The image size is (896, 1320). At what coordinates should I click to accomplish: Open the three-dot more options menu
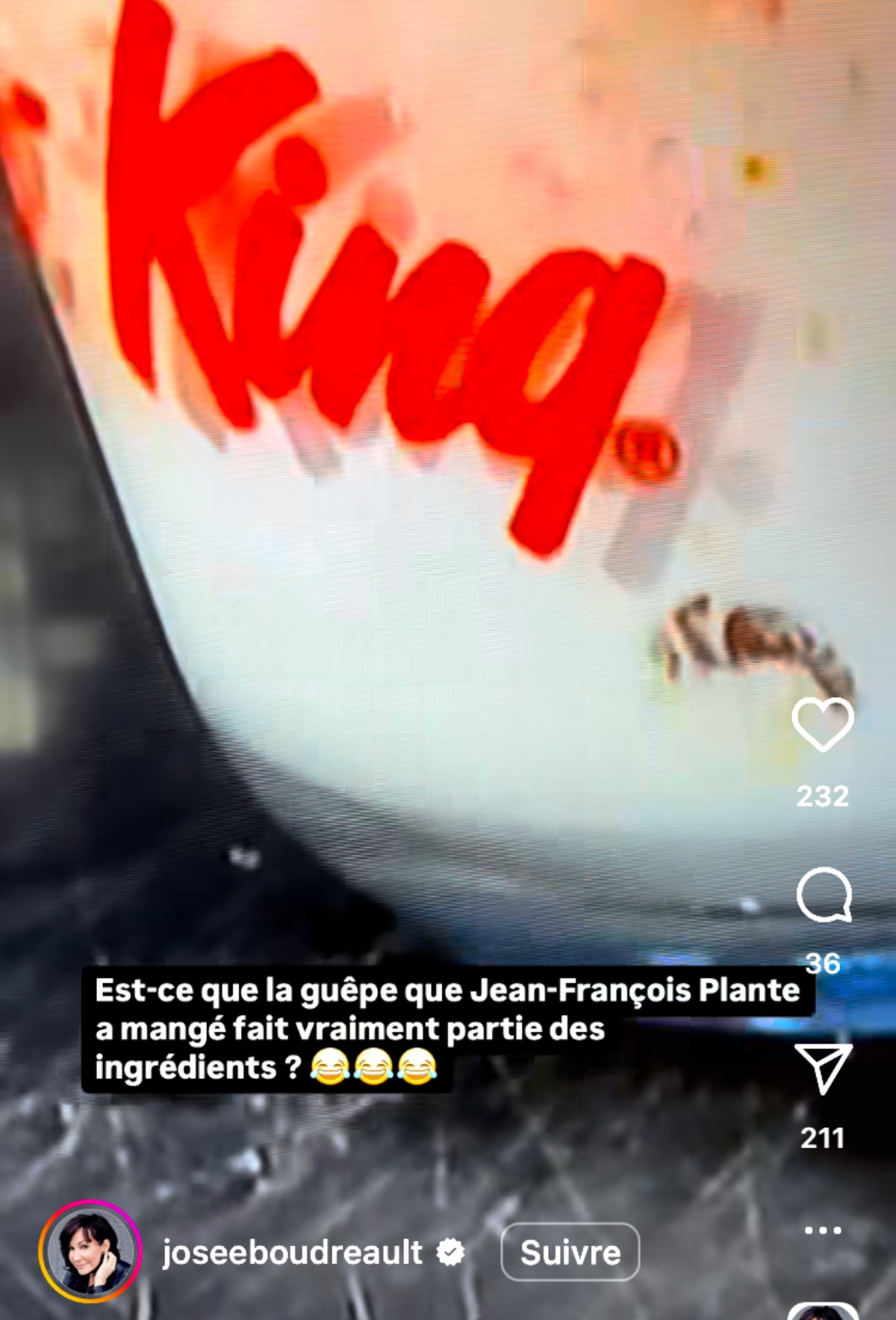point(823,1230)
